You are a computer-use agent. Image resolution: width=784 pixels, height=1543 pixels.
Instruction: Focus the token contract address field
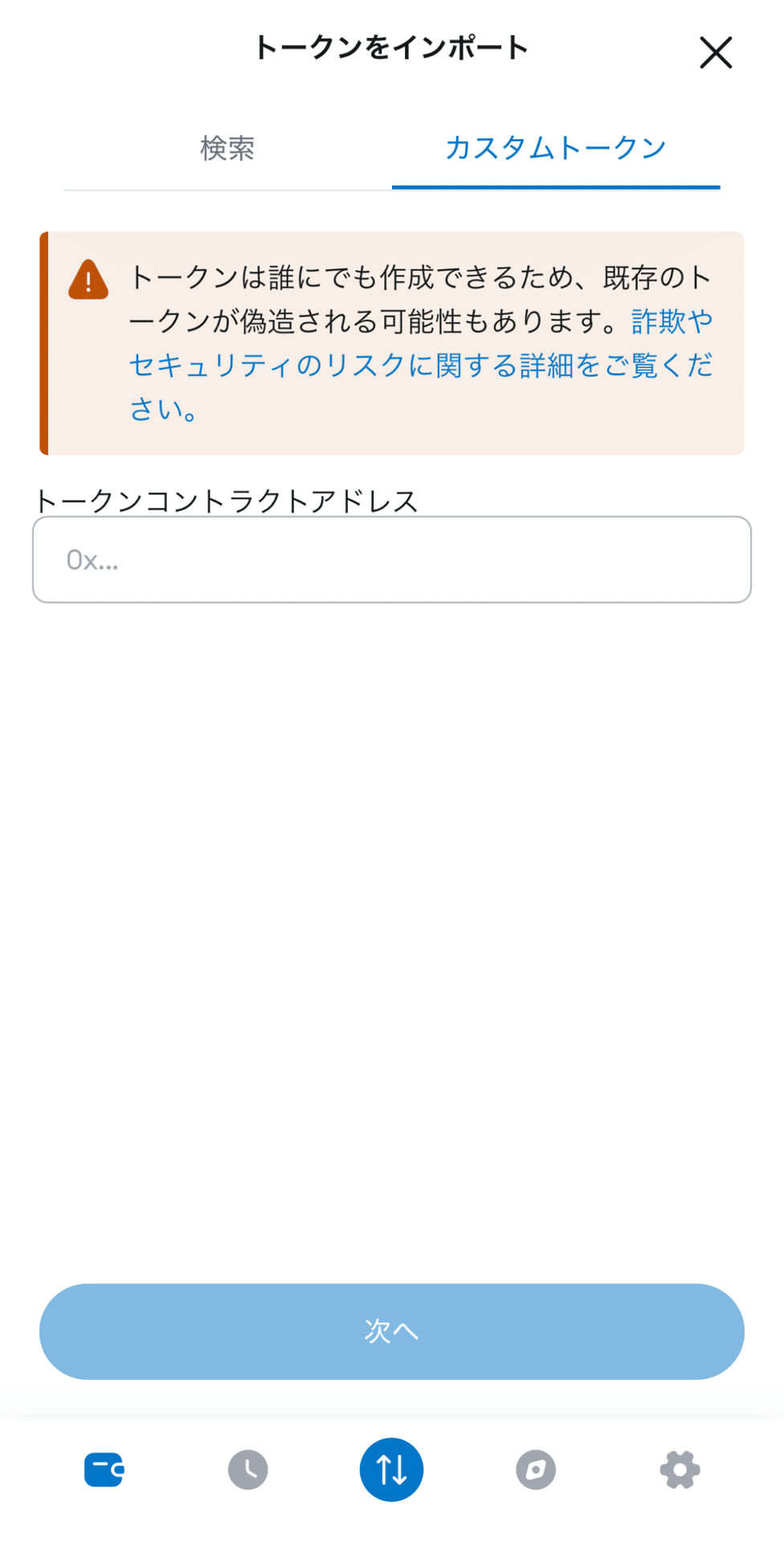(x=391, y=559)
